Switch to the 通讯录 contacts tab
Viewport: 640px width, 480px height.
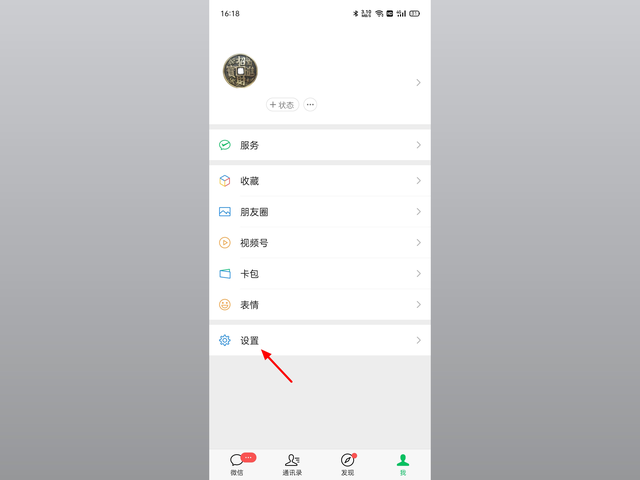(292, 463)
